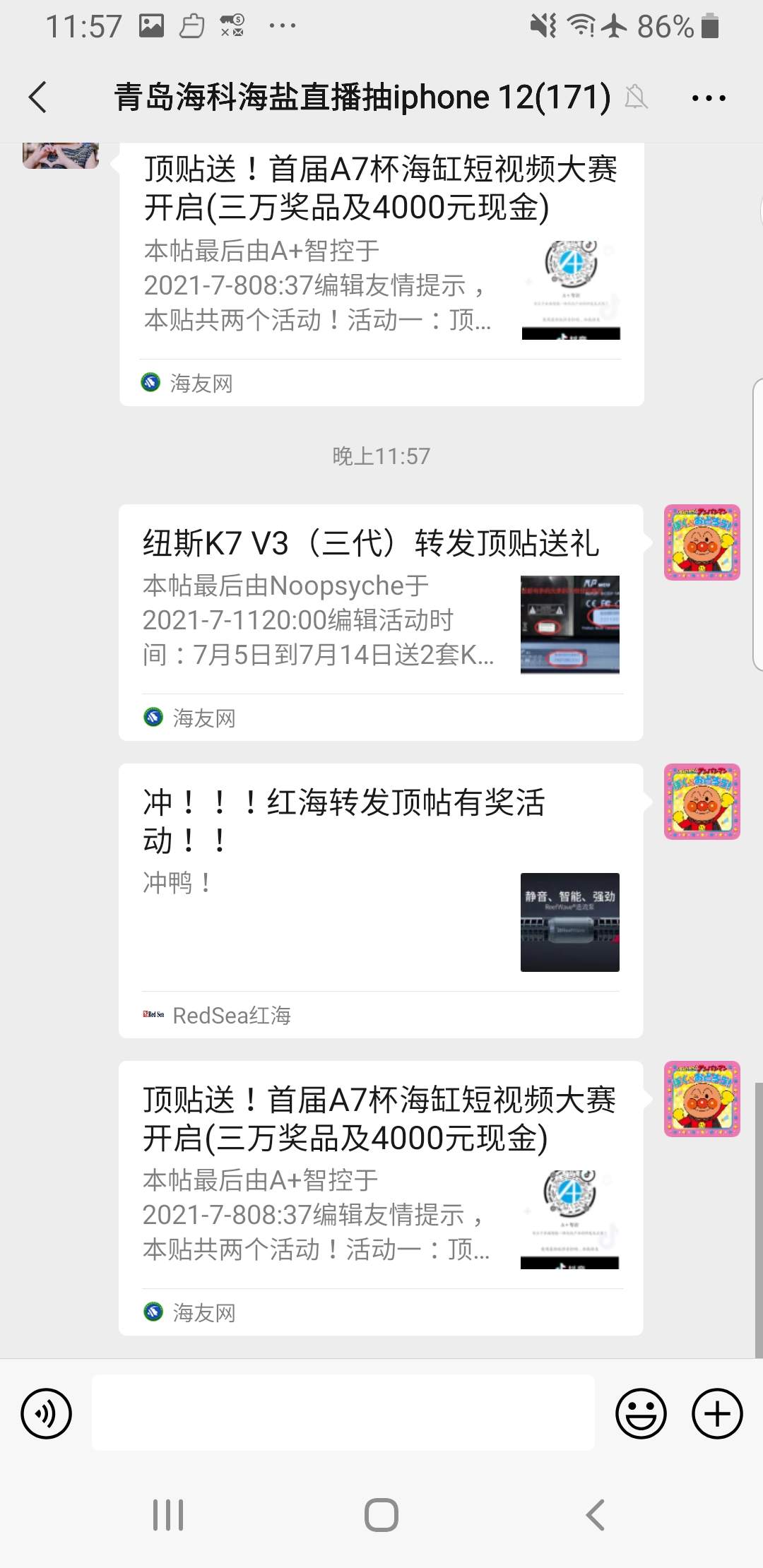Focus the message text field
This screenshot has width=763, height=1568.
343,1413
